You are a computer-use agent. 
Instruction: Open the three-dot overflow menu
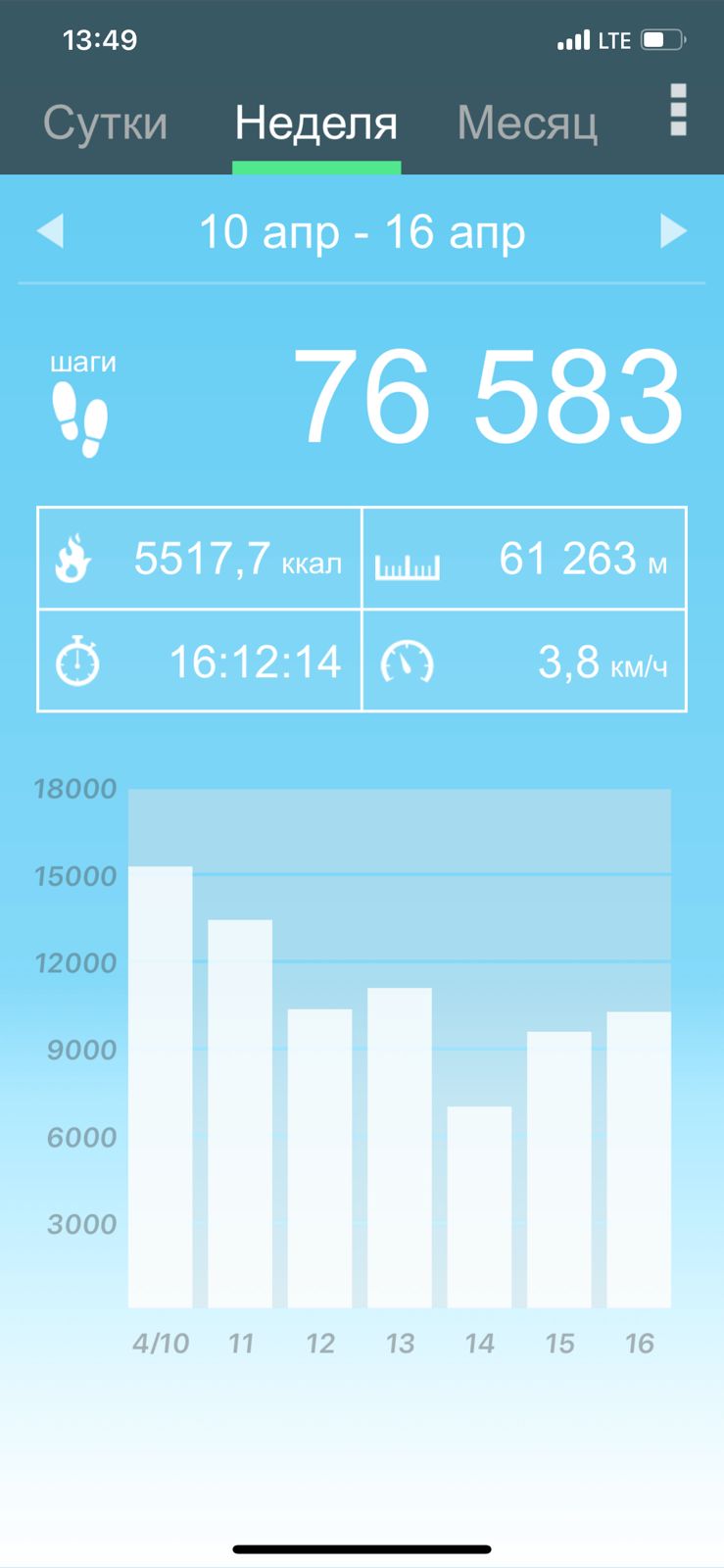[x=678, y=109]
